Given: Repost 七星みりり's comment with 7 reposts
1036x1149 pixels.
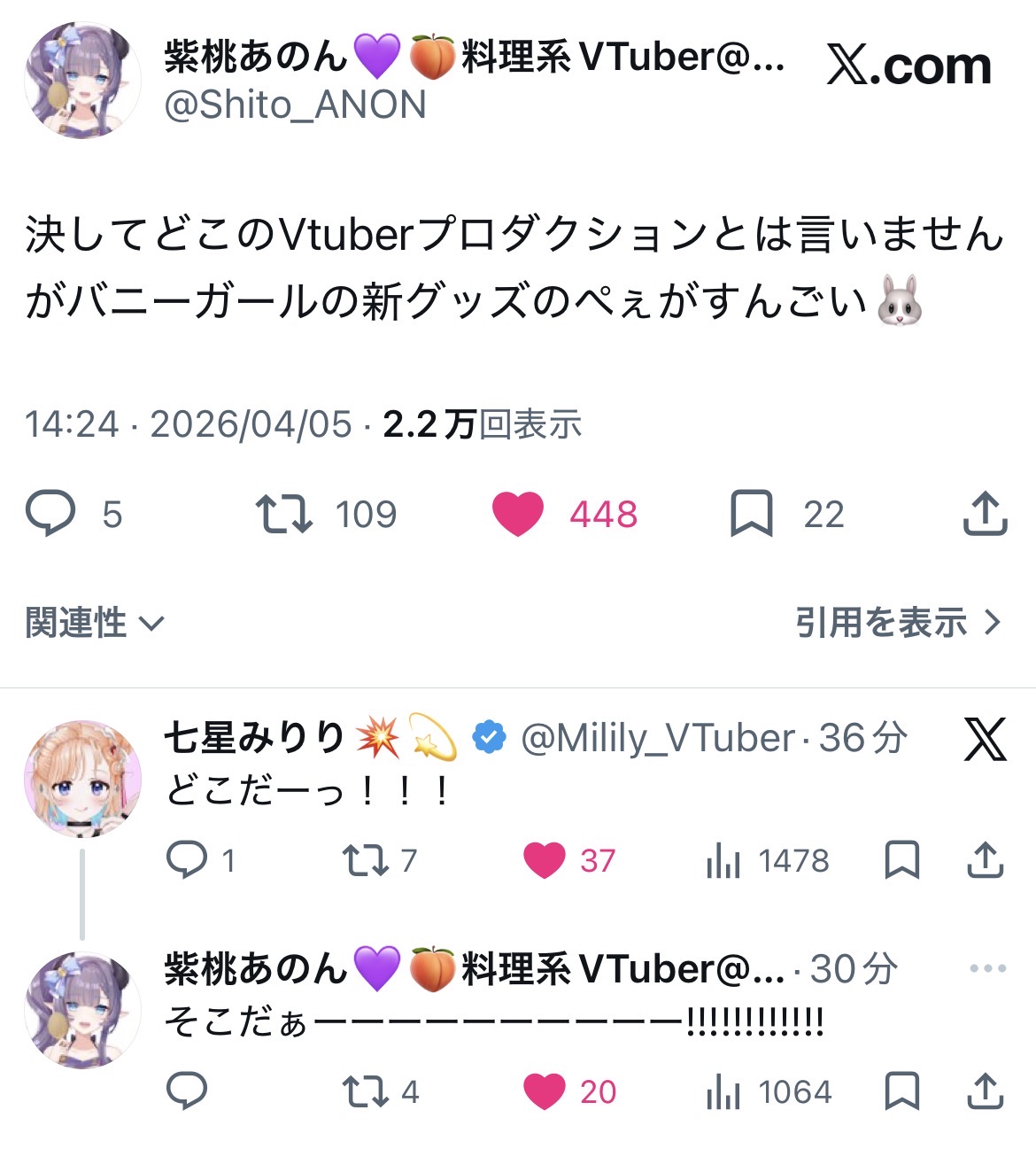Looking at the screenshot, I should coord(365,859).
